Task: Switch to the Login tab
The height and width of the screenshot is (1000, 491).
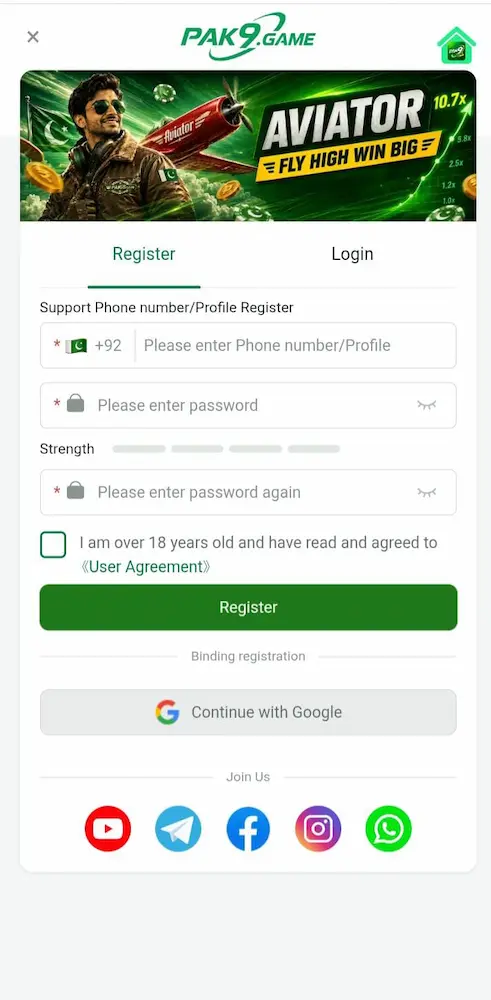Action: click(352, 254)
